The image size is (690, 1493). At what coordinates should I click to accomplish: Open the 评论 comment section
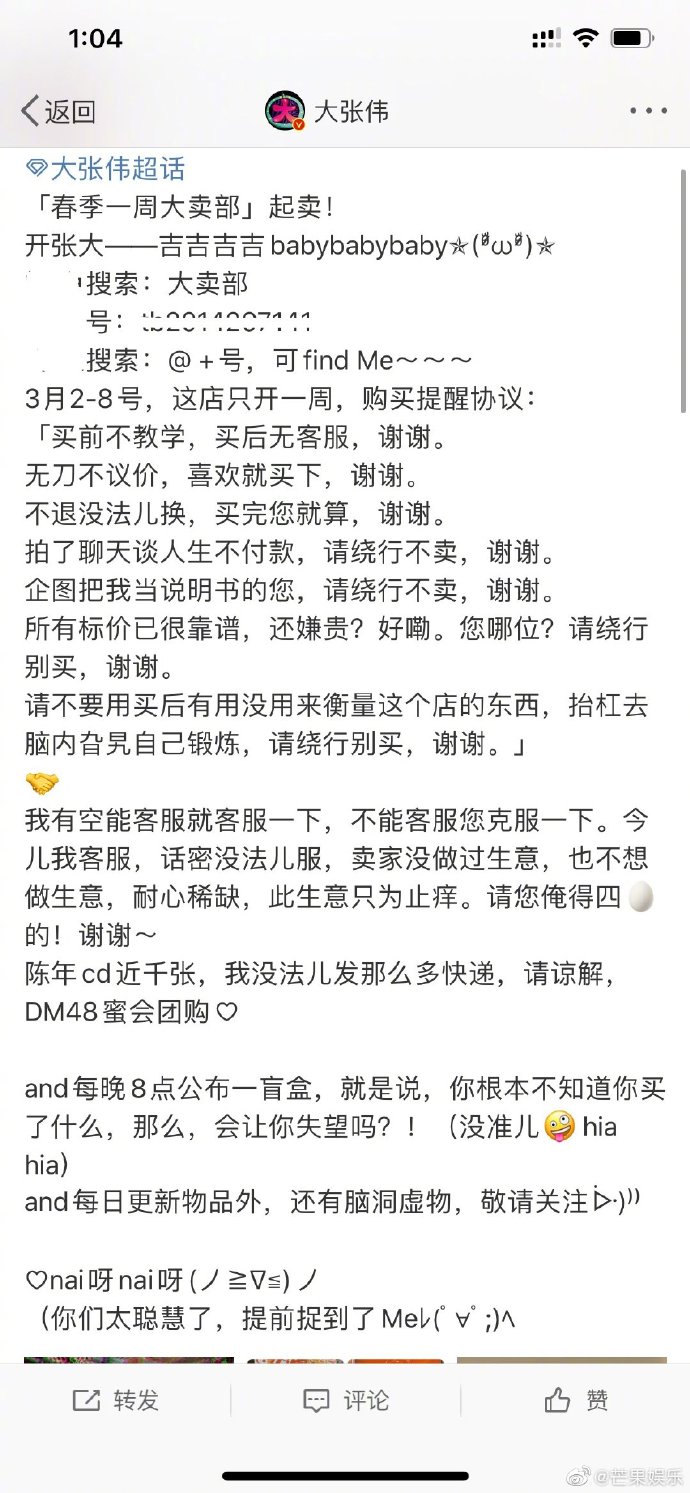pos(346,1400)
